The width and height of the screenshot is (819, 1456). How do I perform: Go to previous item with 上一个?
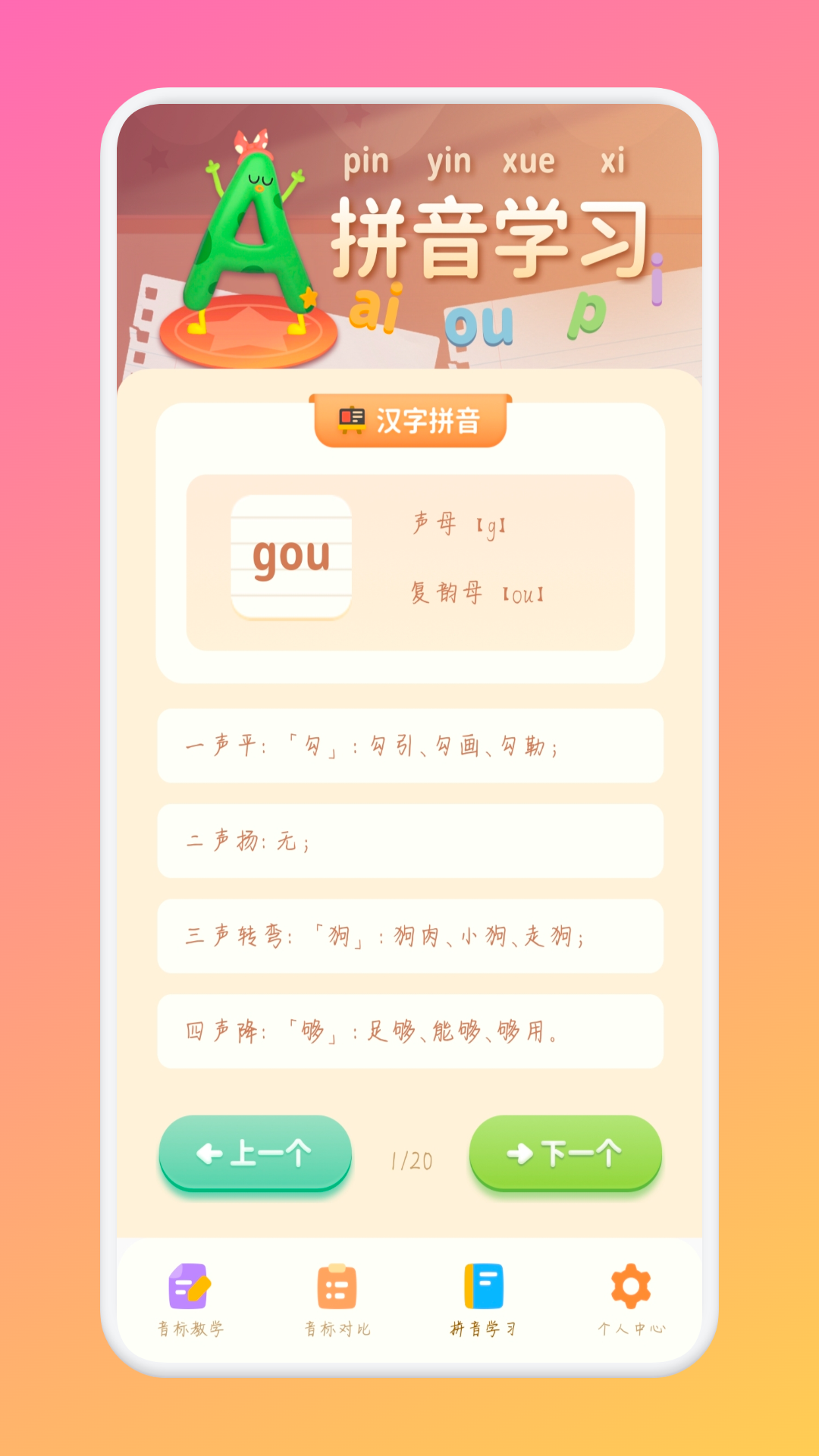point(256,1153)
